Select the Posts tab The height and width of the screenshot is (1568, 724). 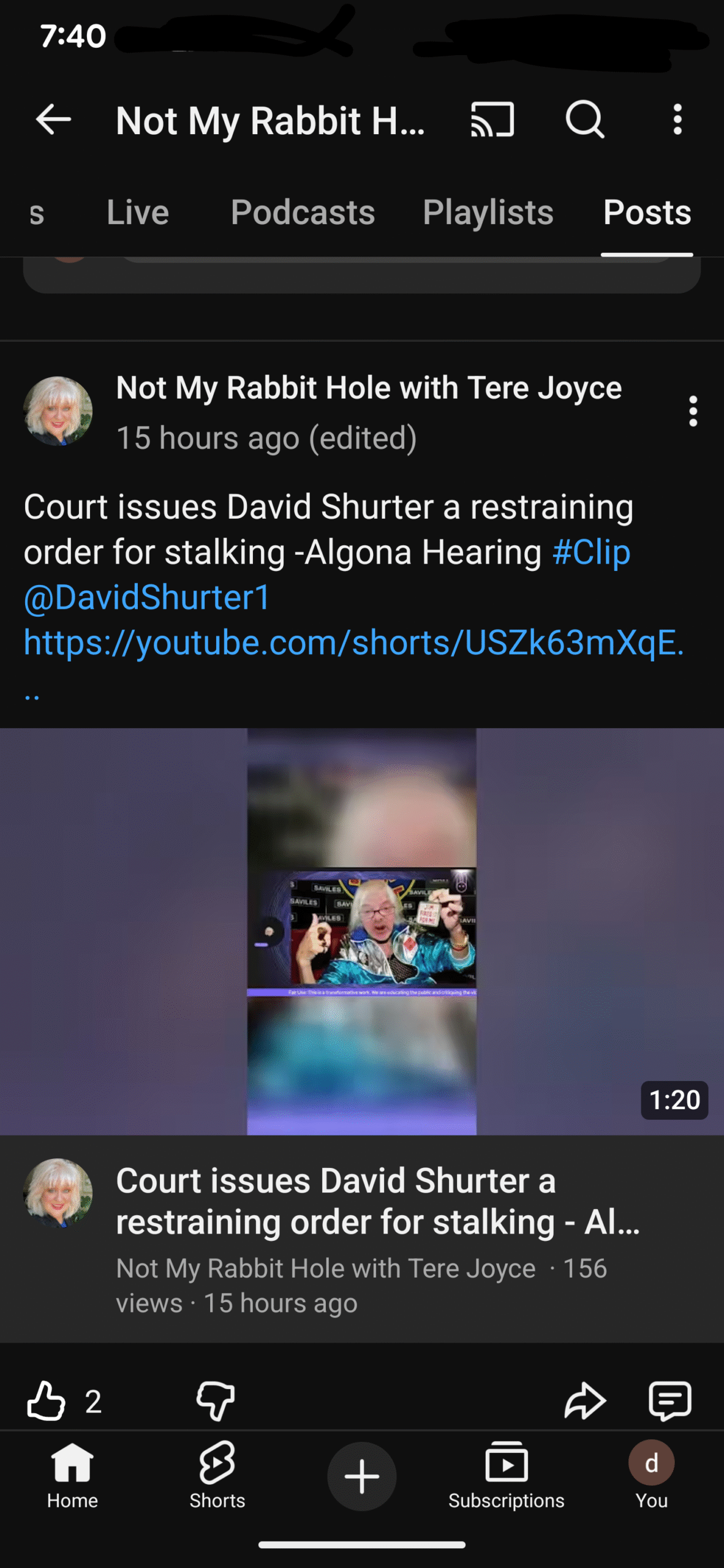[x=647, y=213]
